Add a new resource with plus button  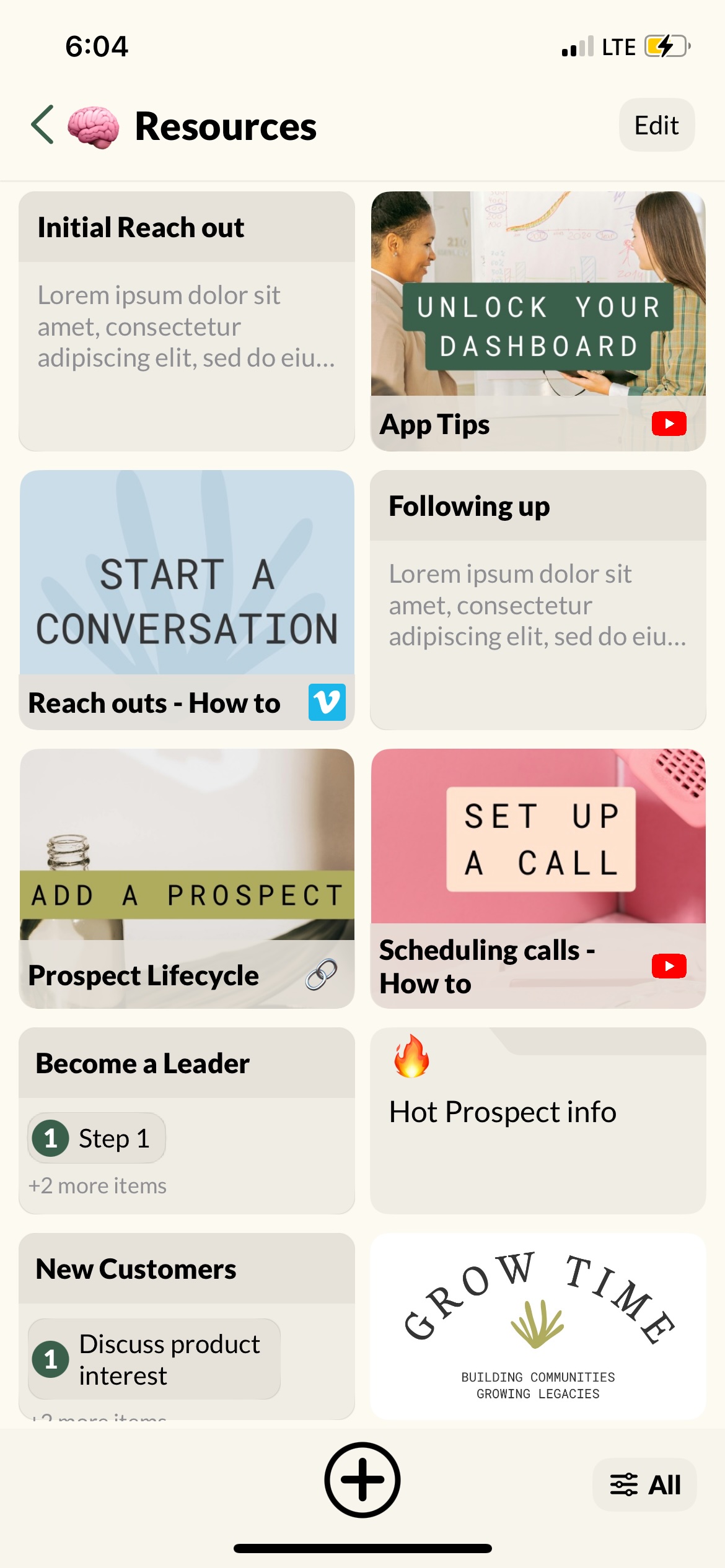pos(362,1480)
